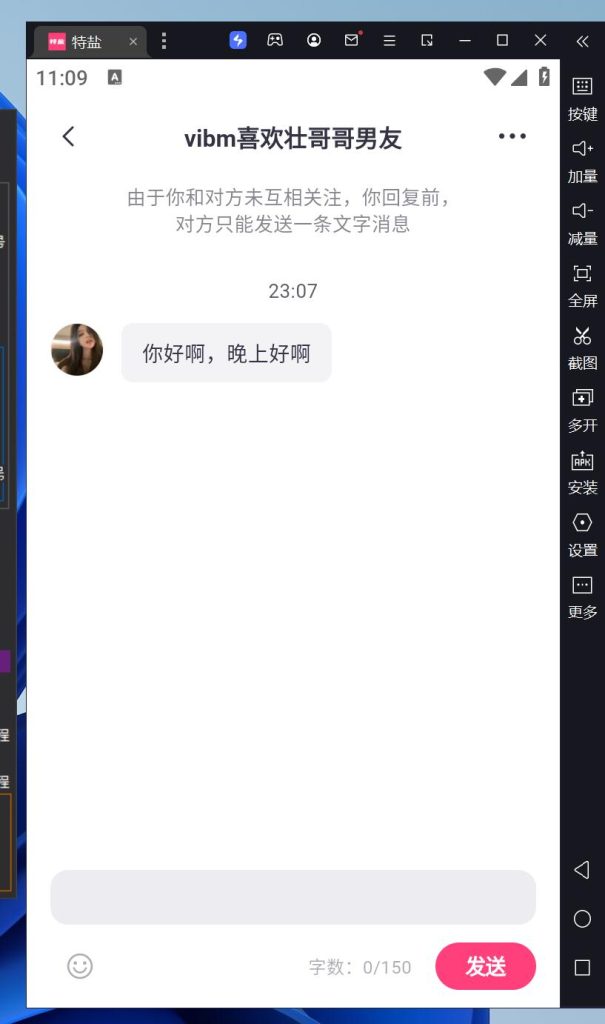The image size is (605, 1024).
Task: View the sender's profile avatar
Action: point(77,350)
